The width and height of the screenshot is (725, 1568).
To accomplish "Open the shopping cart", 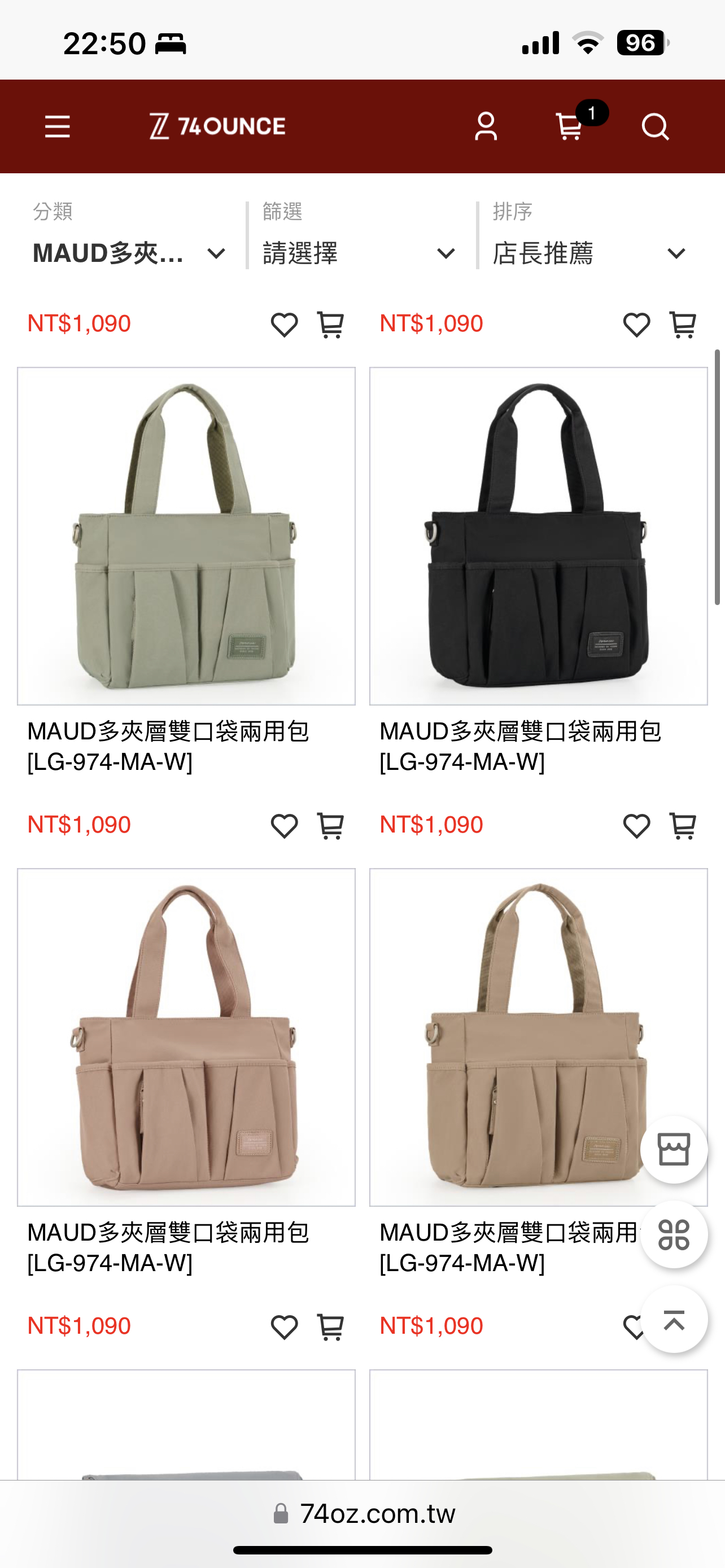I will click(570, 126).
